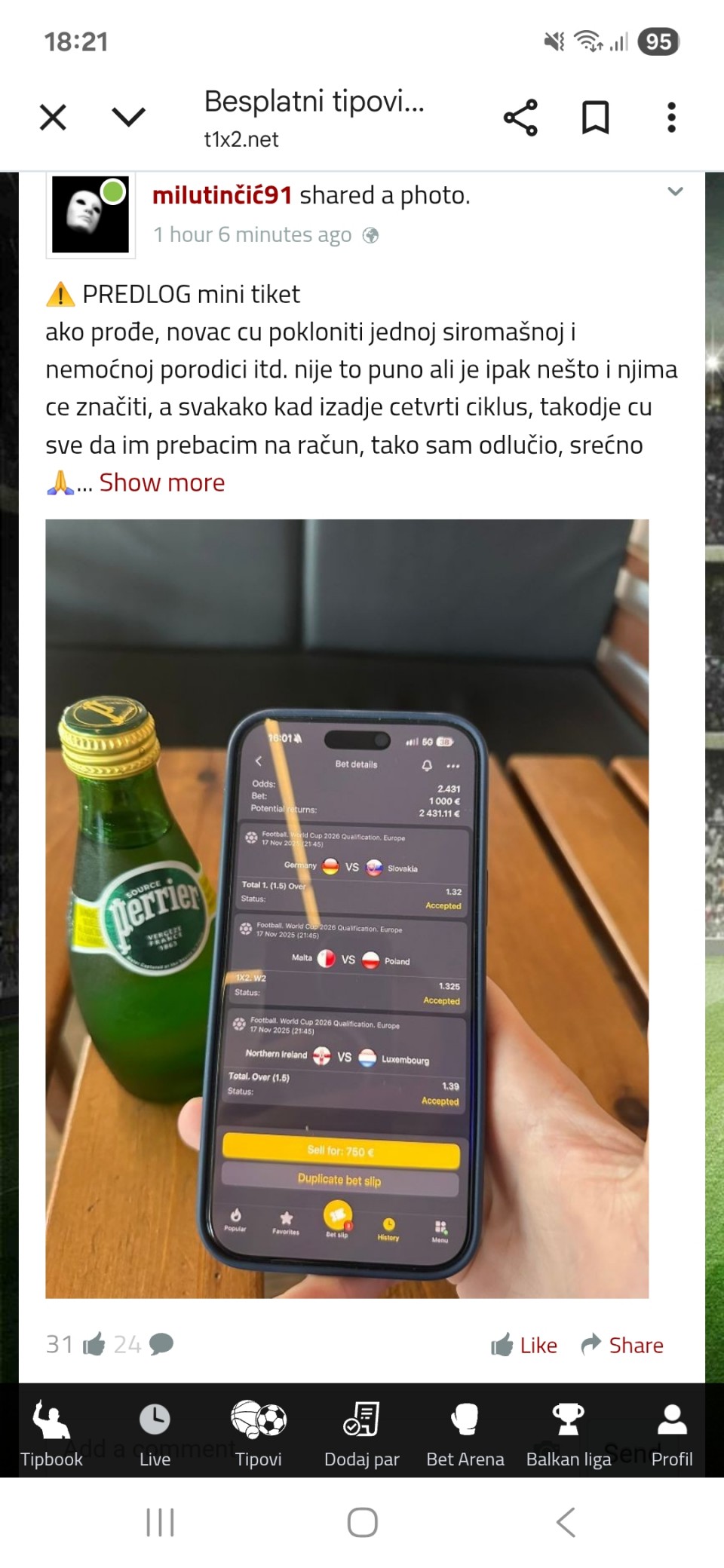Switch to the Tipbook tab
724x1568 pixels.
tap(51, 1434)
